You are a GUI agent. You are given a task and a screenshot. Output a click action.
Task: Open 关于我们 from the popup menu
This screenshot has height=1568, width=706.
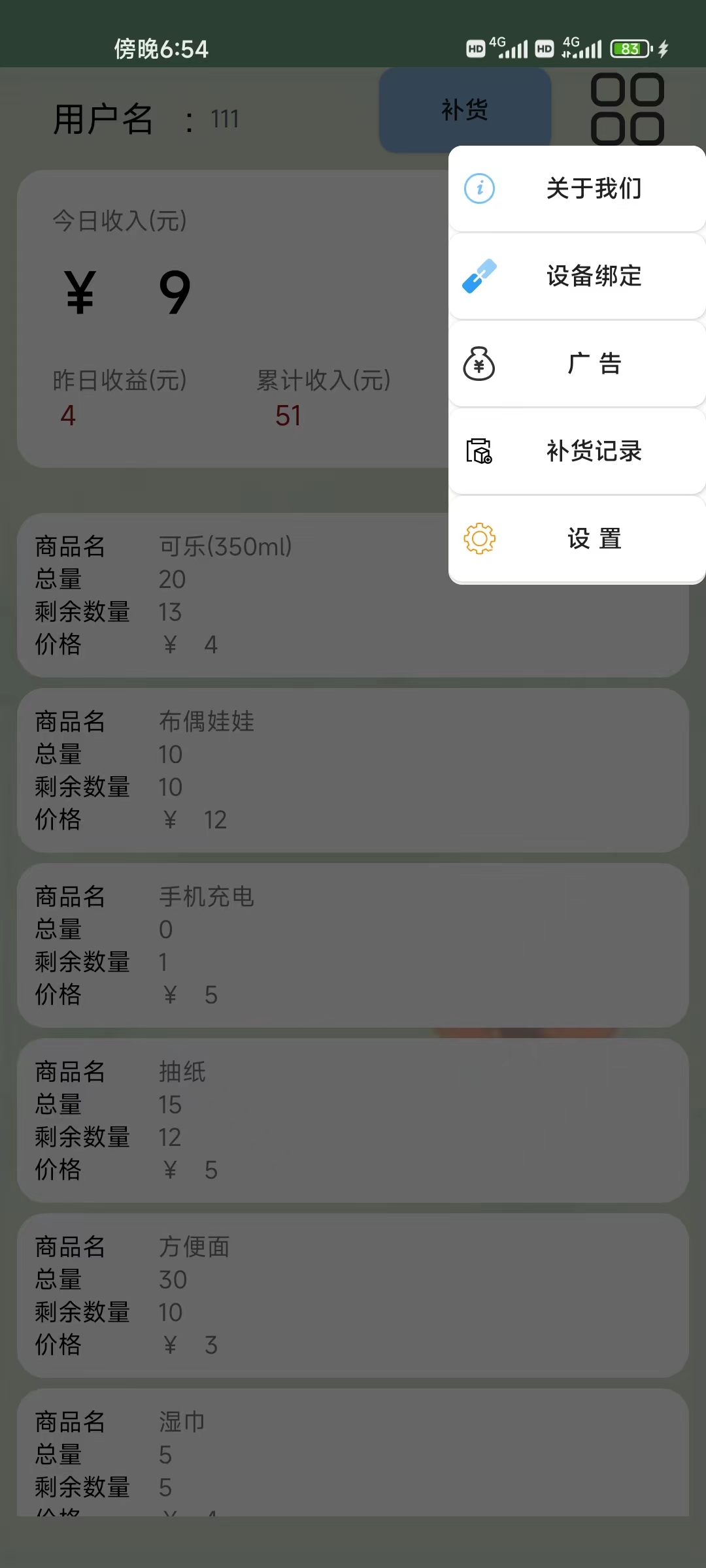[x=577, y=189]
